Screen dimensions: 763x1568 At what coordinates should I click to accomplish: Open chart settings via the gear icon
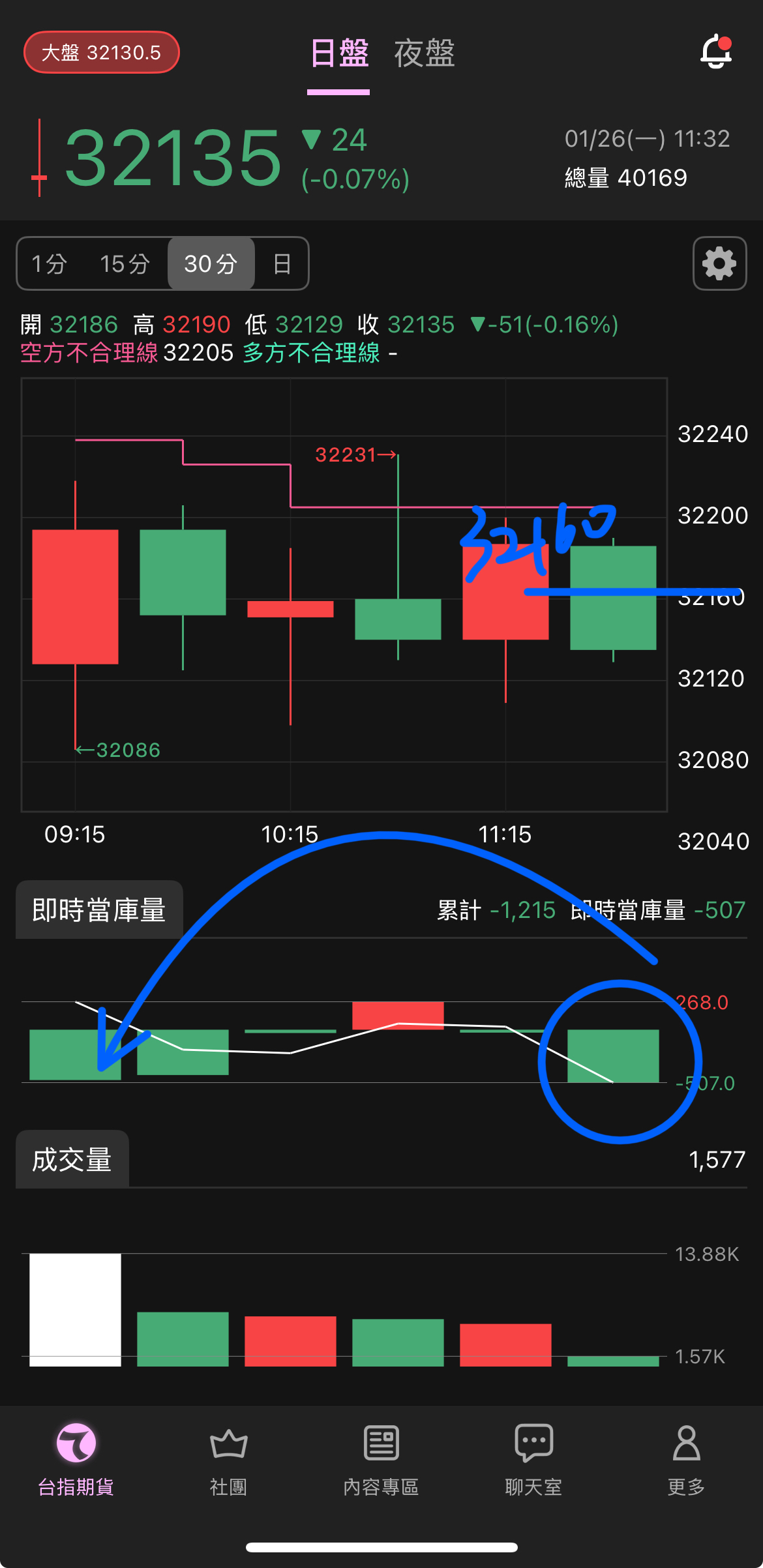coord(718,263)
